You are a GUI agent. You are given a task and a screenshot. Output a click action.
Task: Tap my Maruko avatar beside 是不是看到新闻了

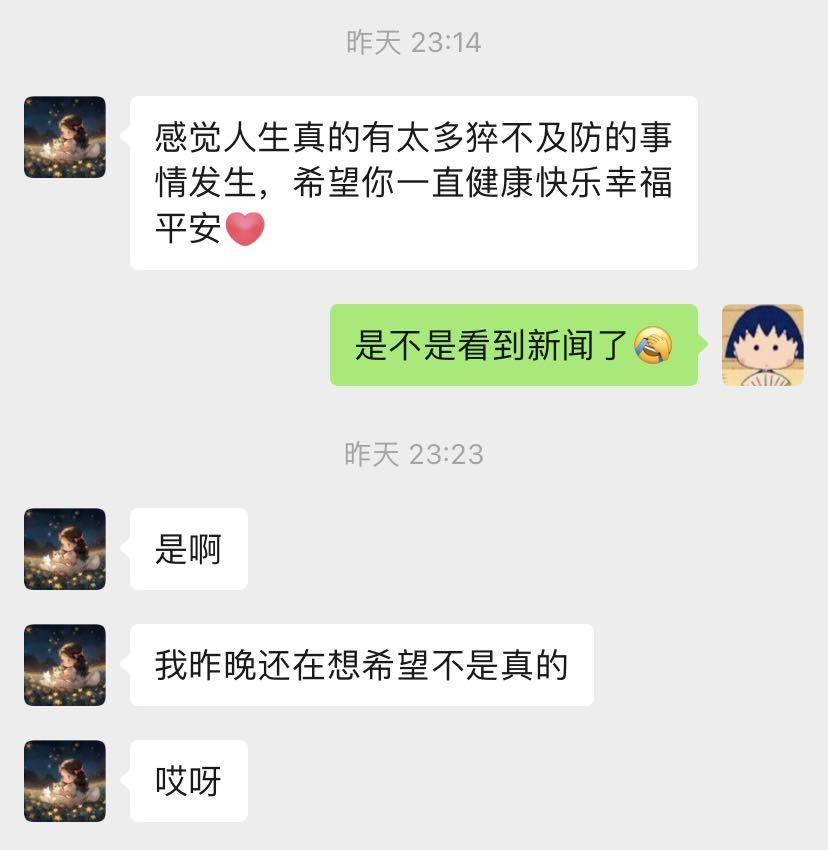(x=762, y=345)
